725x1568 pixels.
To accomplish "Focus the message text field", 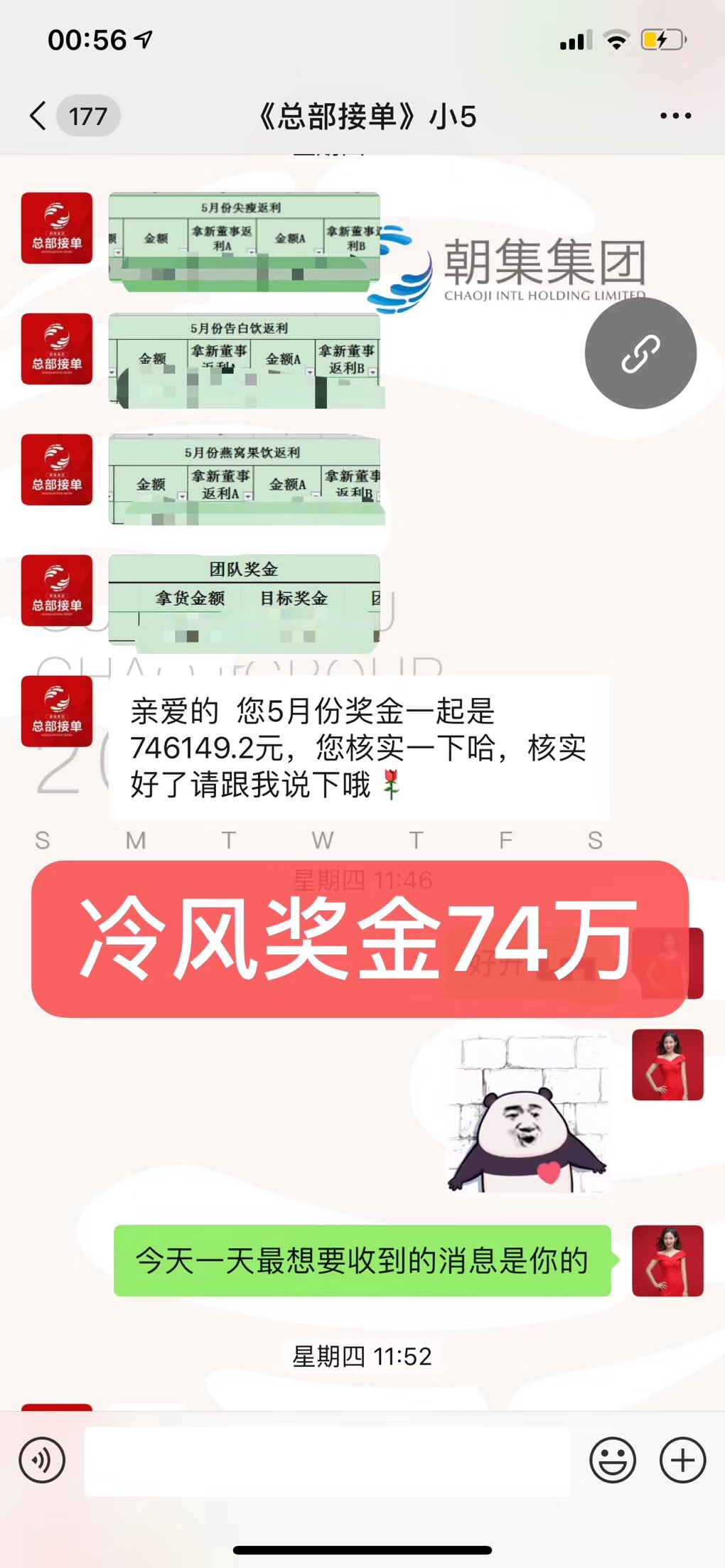I will coord(327,1461).
